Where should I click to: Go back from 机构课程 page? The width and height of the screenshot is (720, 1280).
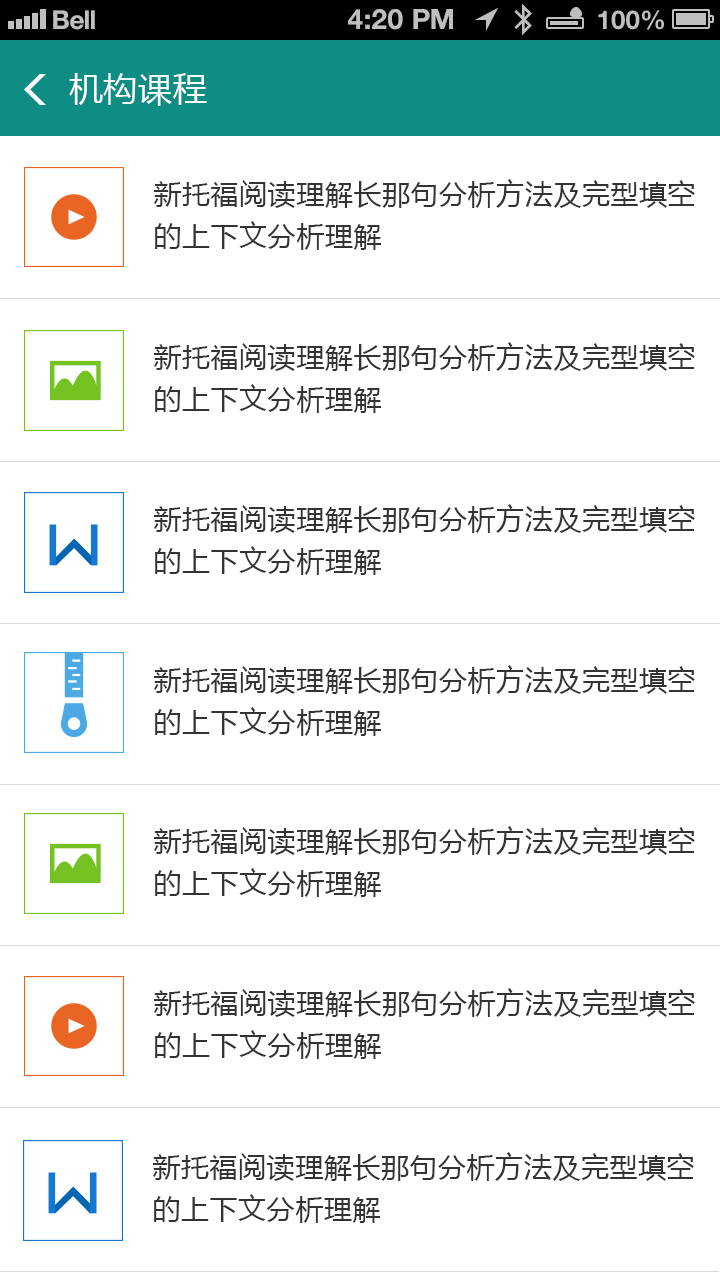[x=36, y=89]
